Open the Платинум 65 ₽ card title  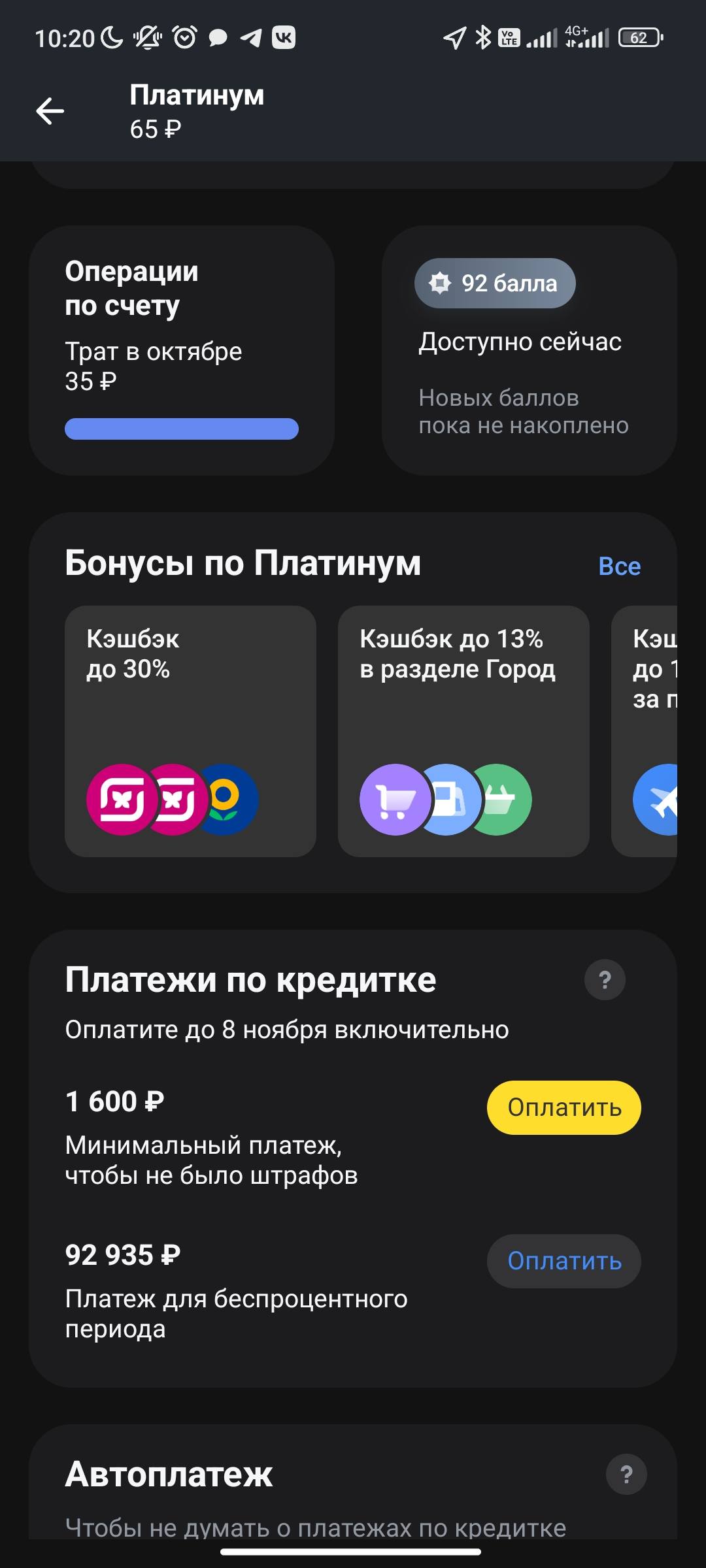tap(195, 110)
